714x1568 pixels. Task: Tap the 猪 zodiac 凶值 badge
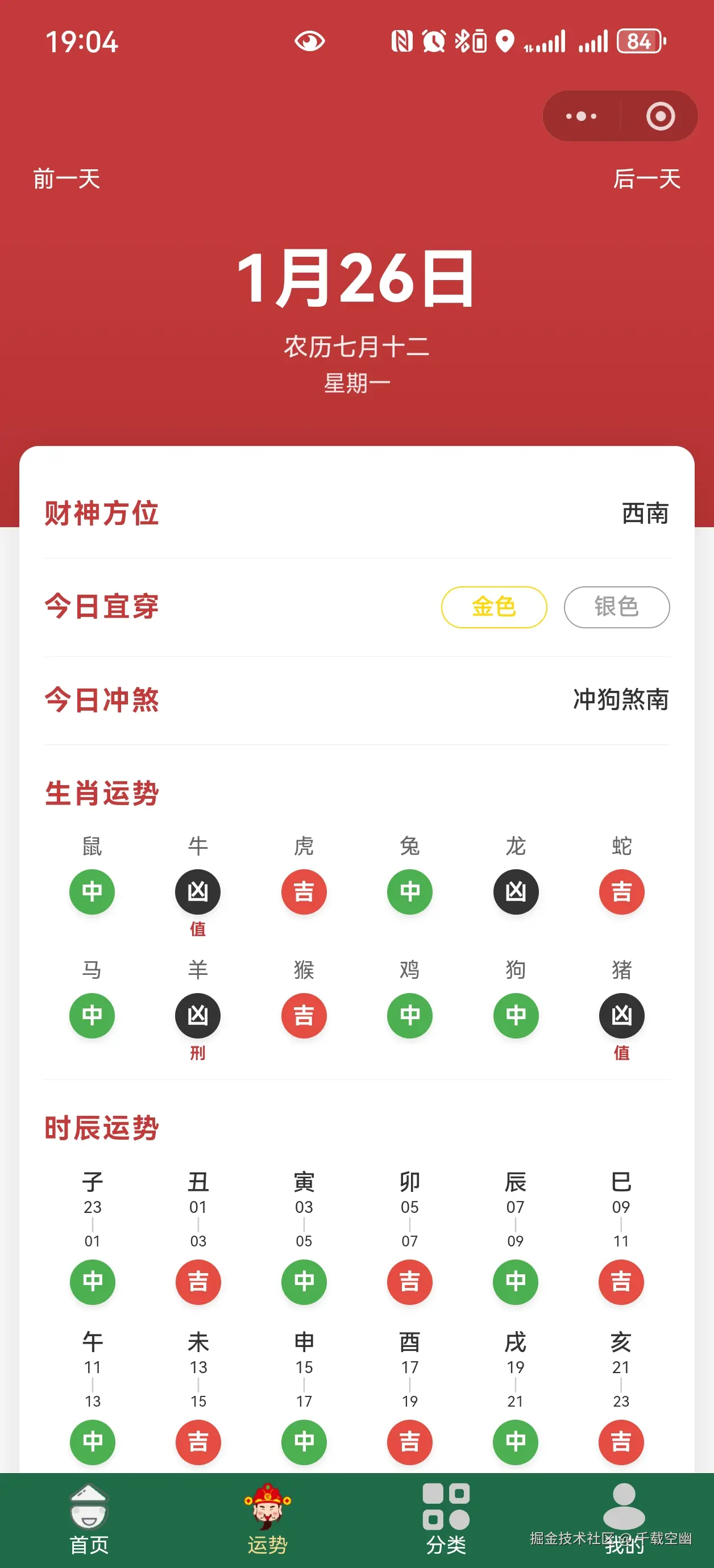tap(621, 1015)
